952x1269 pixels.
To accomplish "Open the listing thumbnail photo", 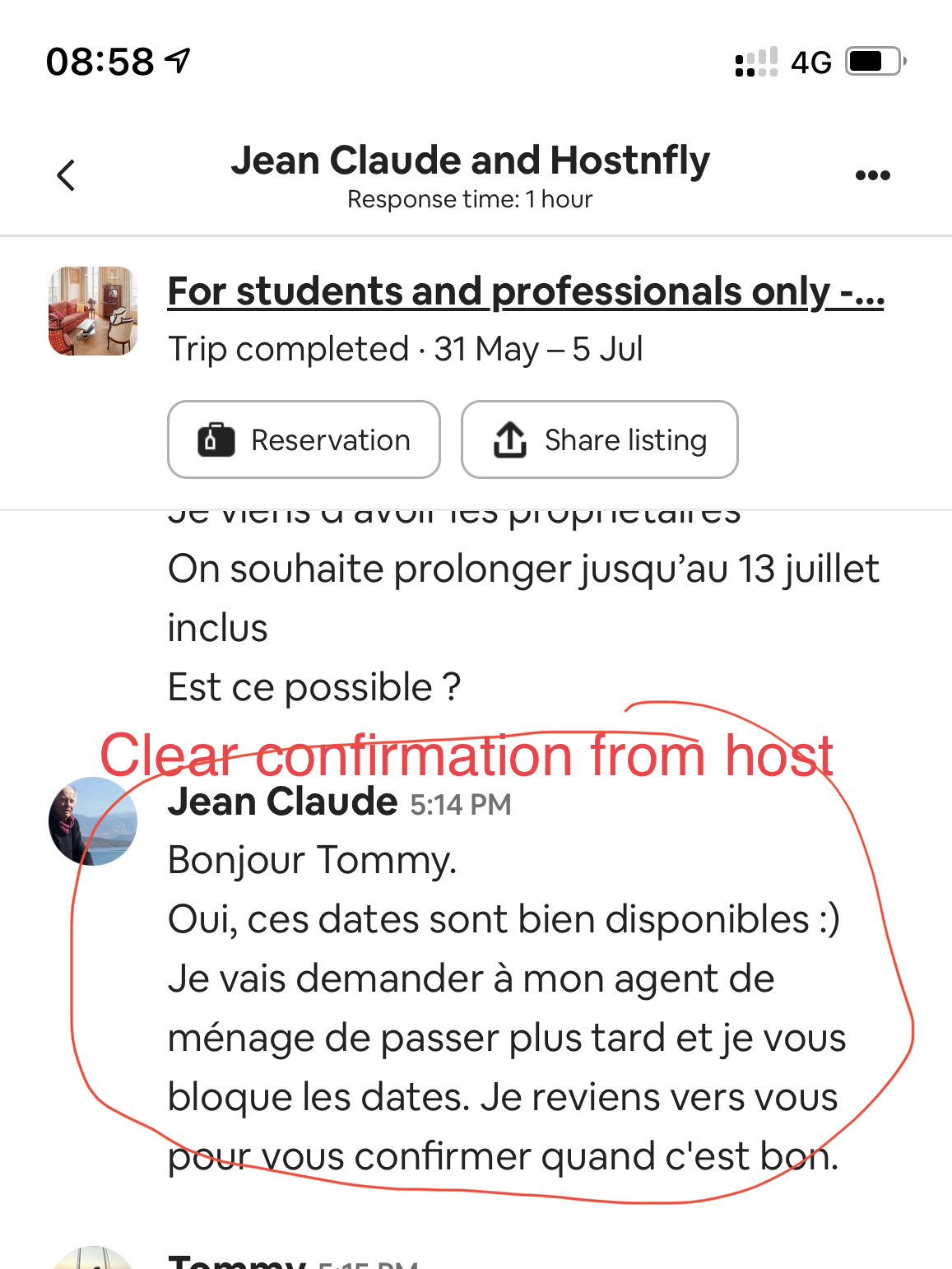I will [93, 311].
